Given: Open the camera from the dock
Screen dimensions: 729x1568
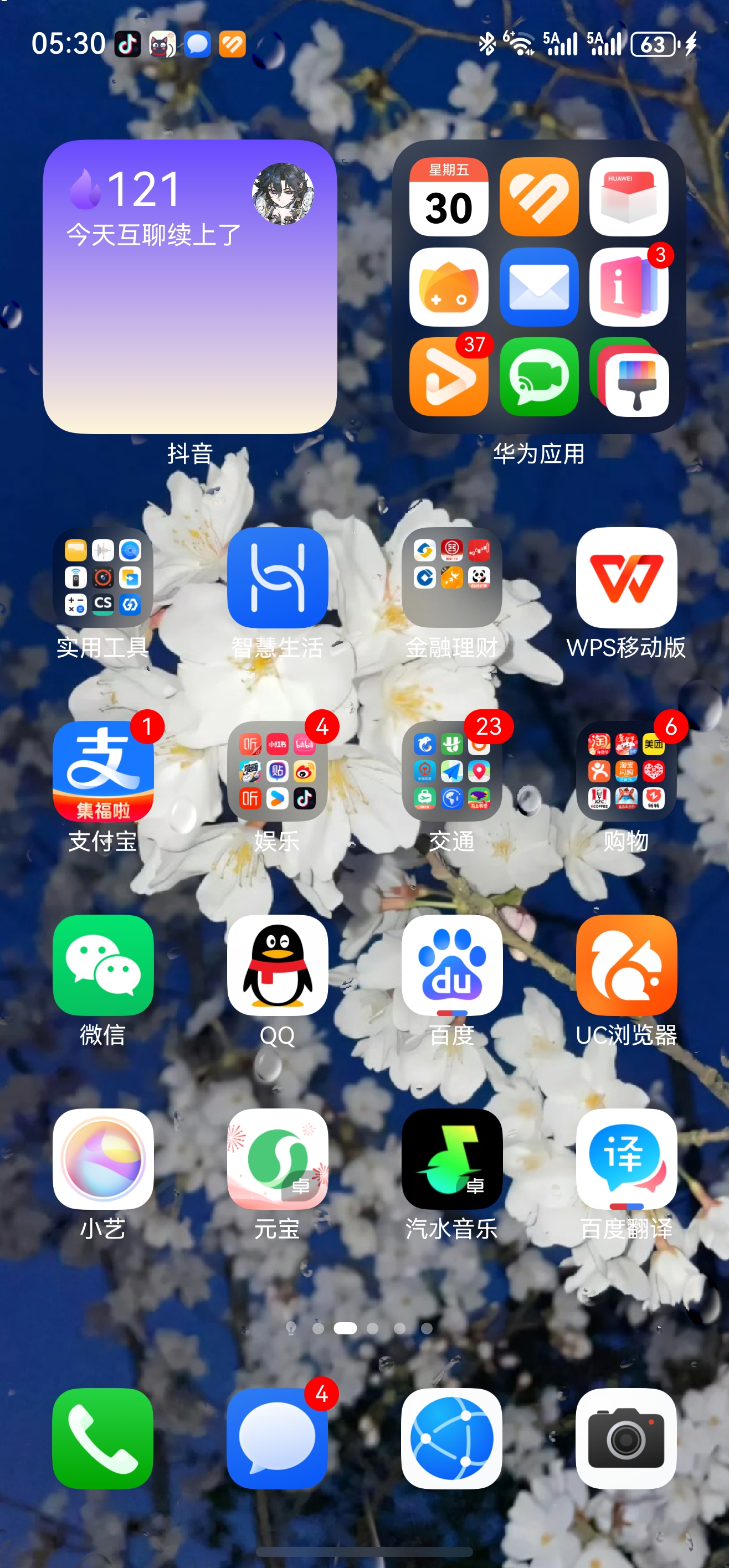Looking at the screenshot, I should pos(626,1438).
